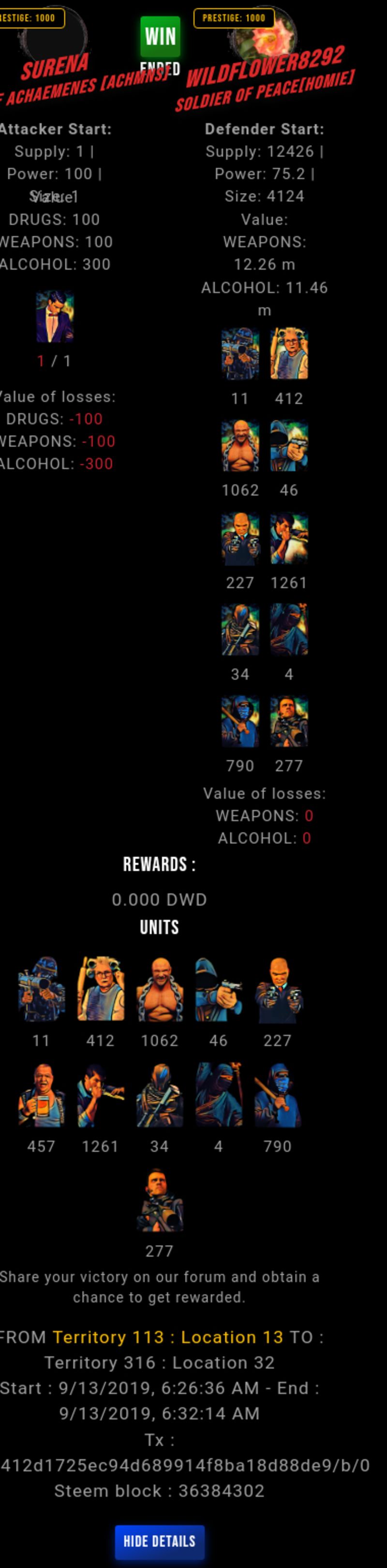Open attacker Surena's profile name
Screen dimensions: 387x1568
(x=55, y=66)
